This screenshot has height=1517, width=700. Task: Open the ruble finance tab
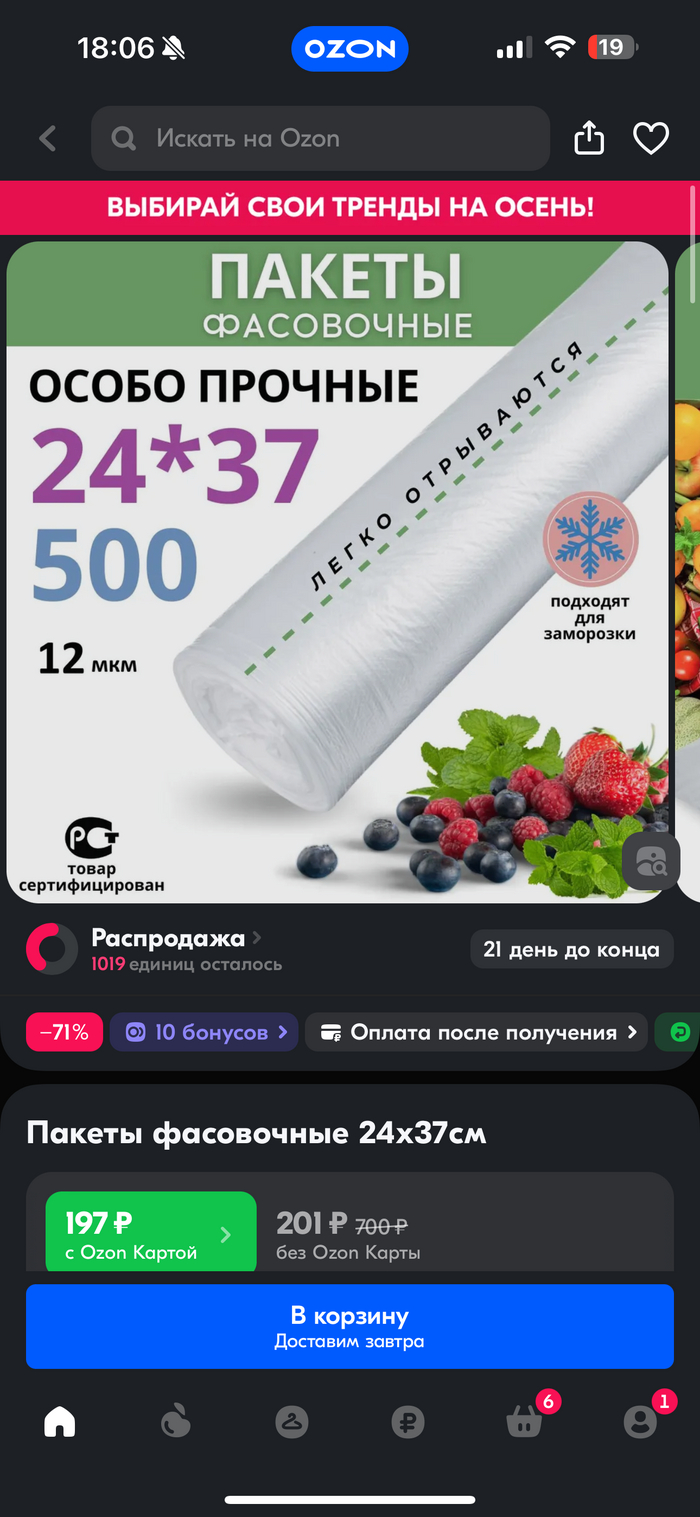pos(408,1421)
